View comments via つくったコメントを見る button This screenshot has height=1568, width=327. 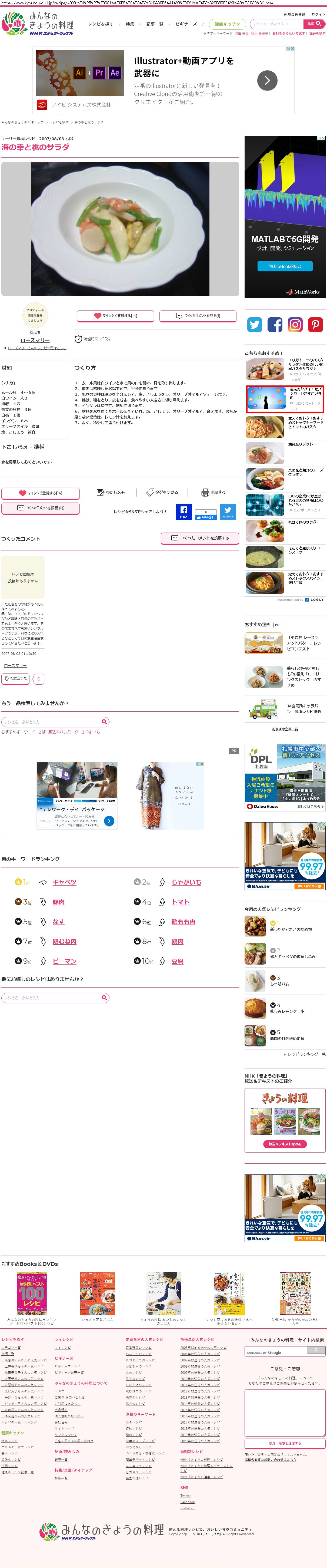click(198, 315)
